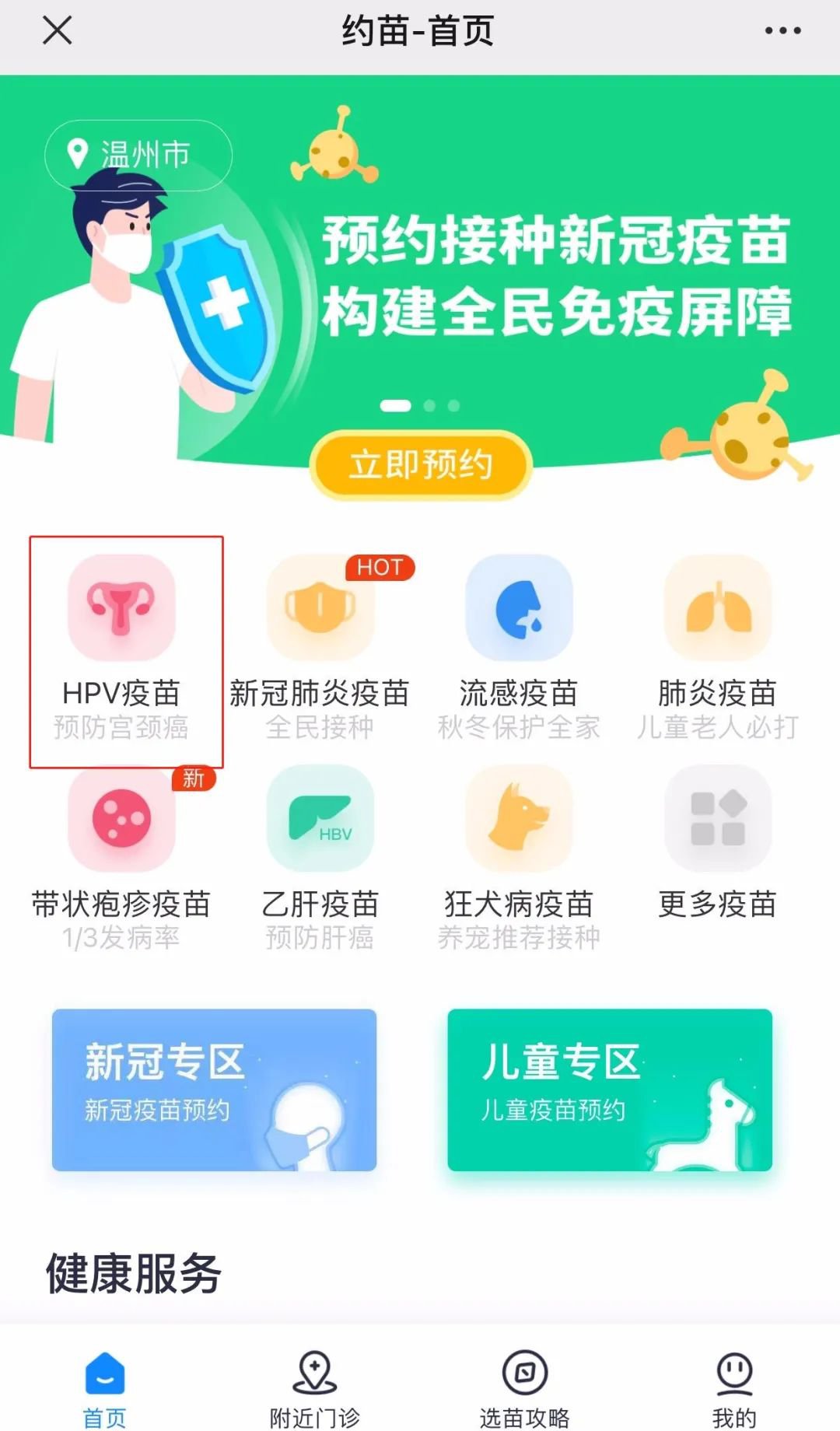840x1431 pixels.
Task: Select 新冠肺炎疫苗 with HOT badge
Action: [x=320, y=646]
